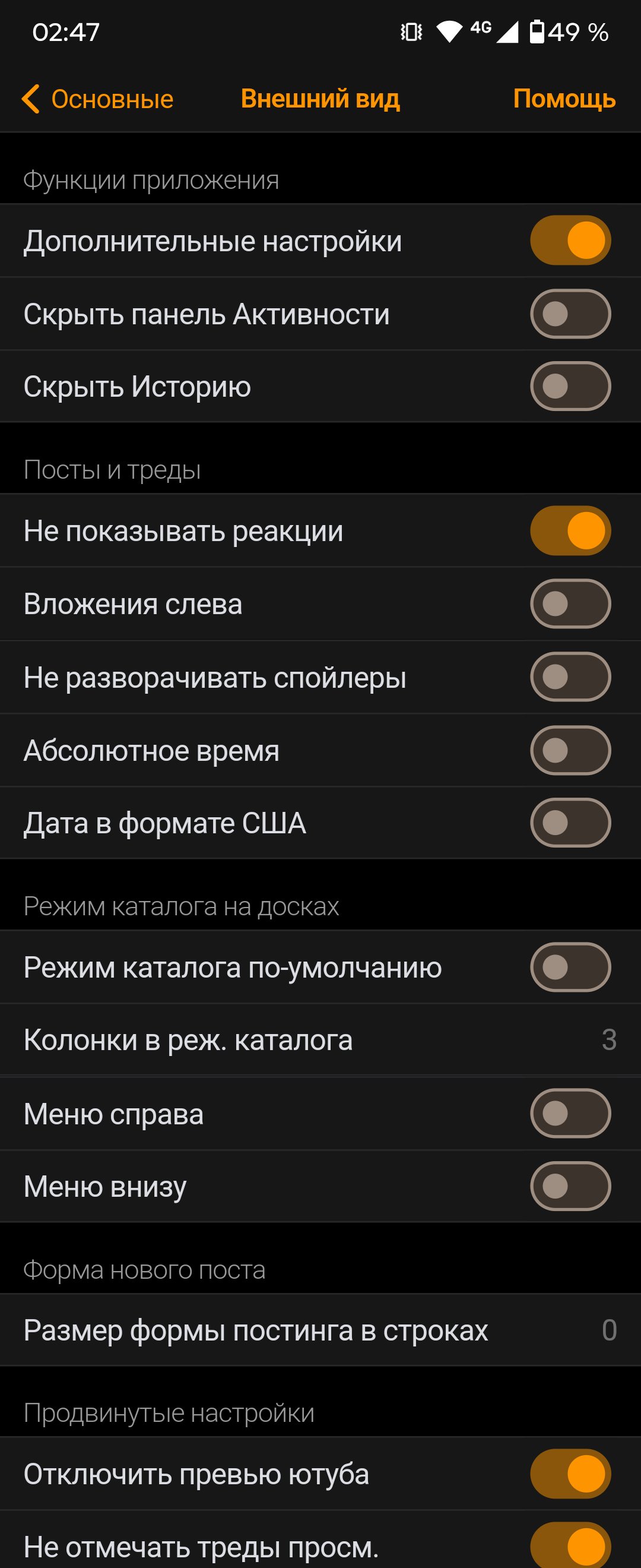
Task: Turn off Не показывать реакции
Action: [570, 531]
